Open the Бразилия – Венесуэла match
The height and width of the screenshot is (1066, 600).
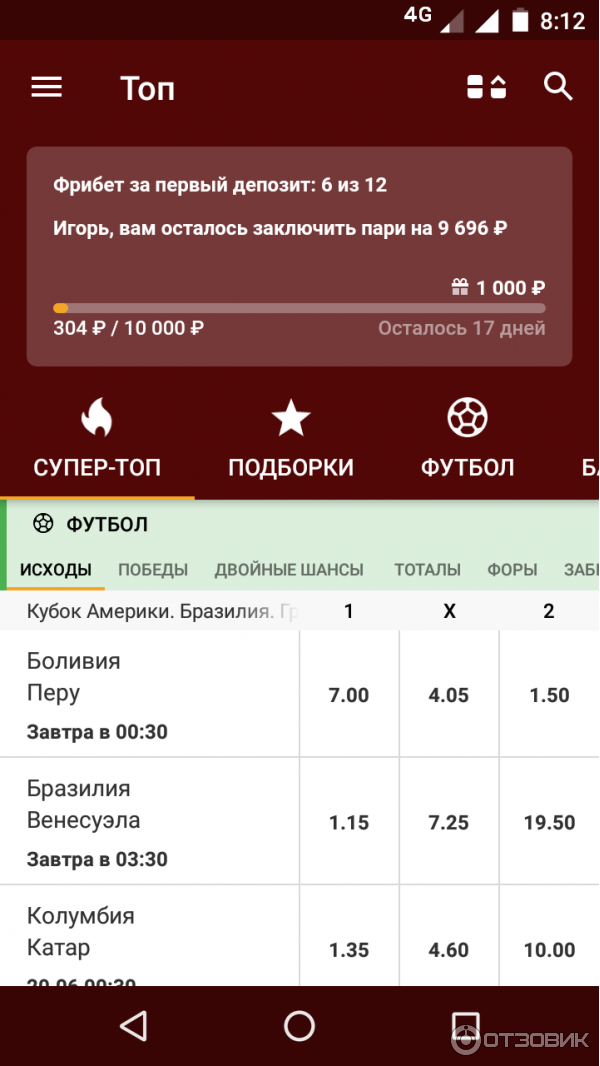[150, 821]
